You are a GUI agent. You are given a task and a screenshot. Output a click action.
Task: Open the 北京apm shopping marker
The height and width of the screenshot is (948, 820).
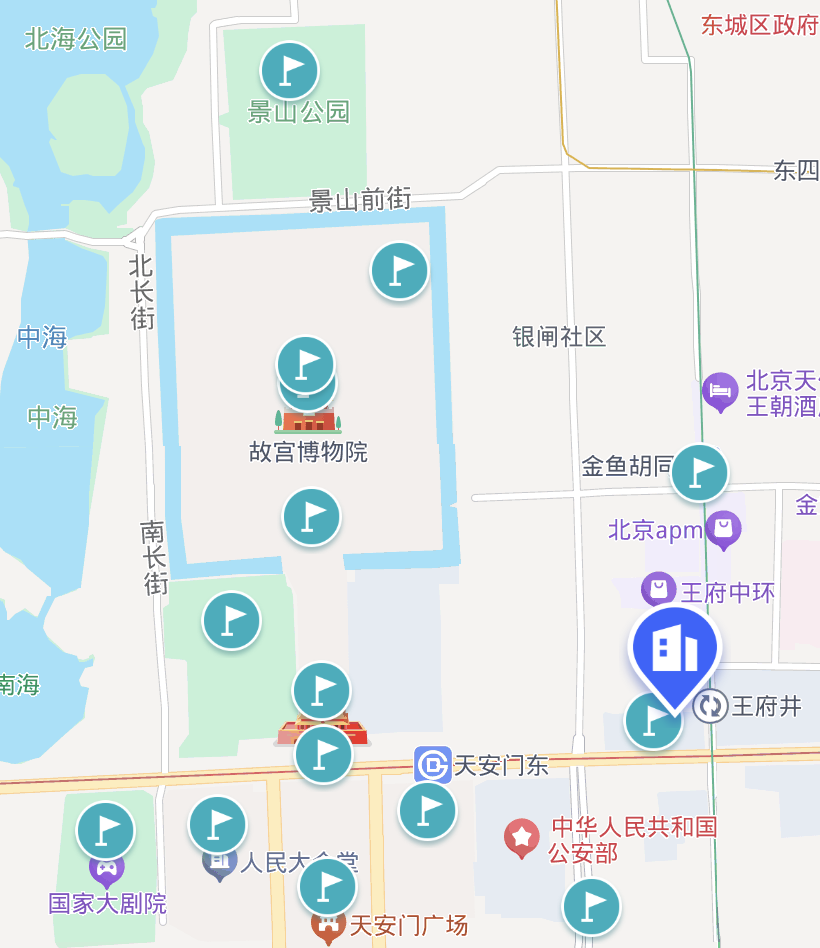723,529
